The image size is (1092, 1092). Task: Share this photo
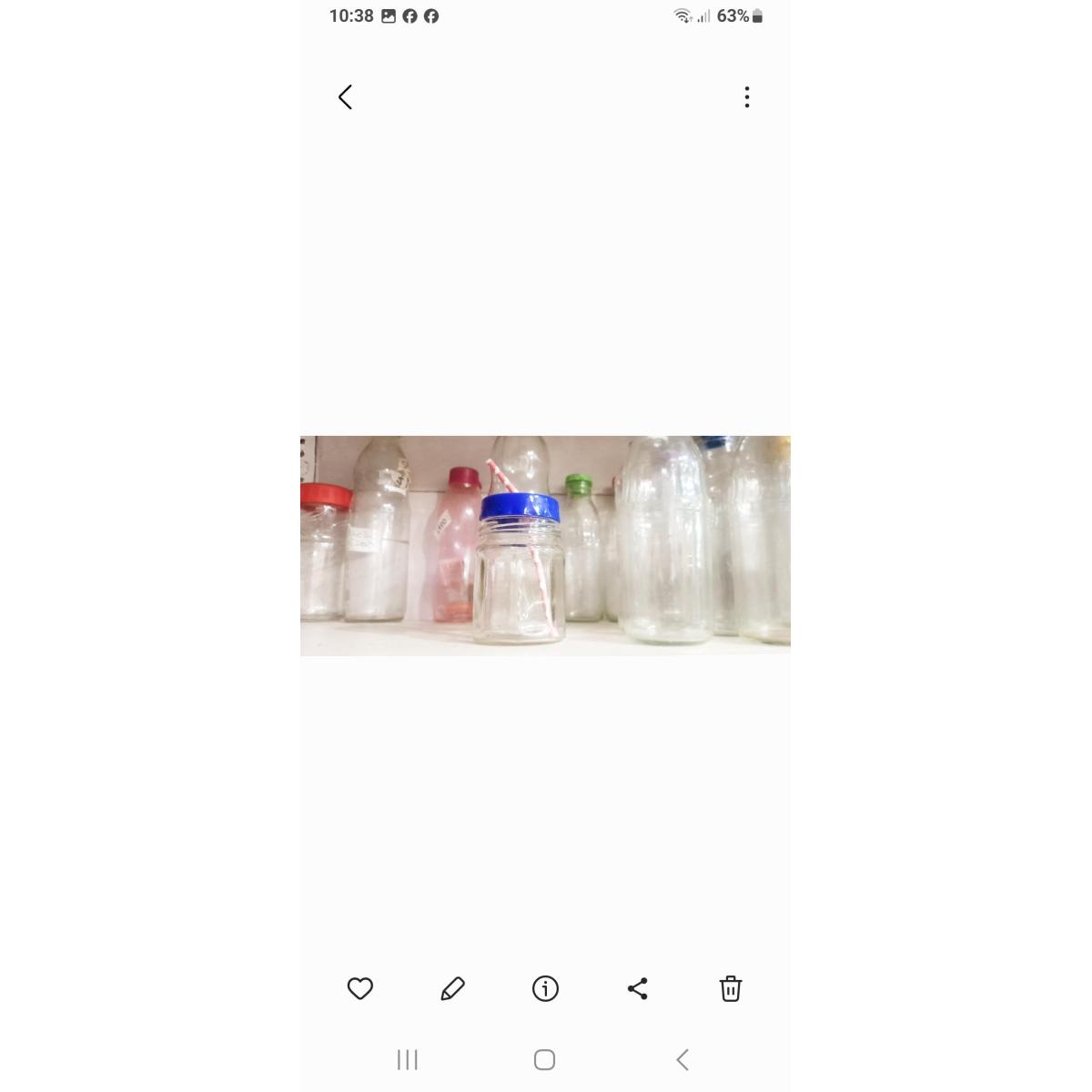coord(638,988)
